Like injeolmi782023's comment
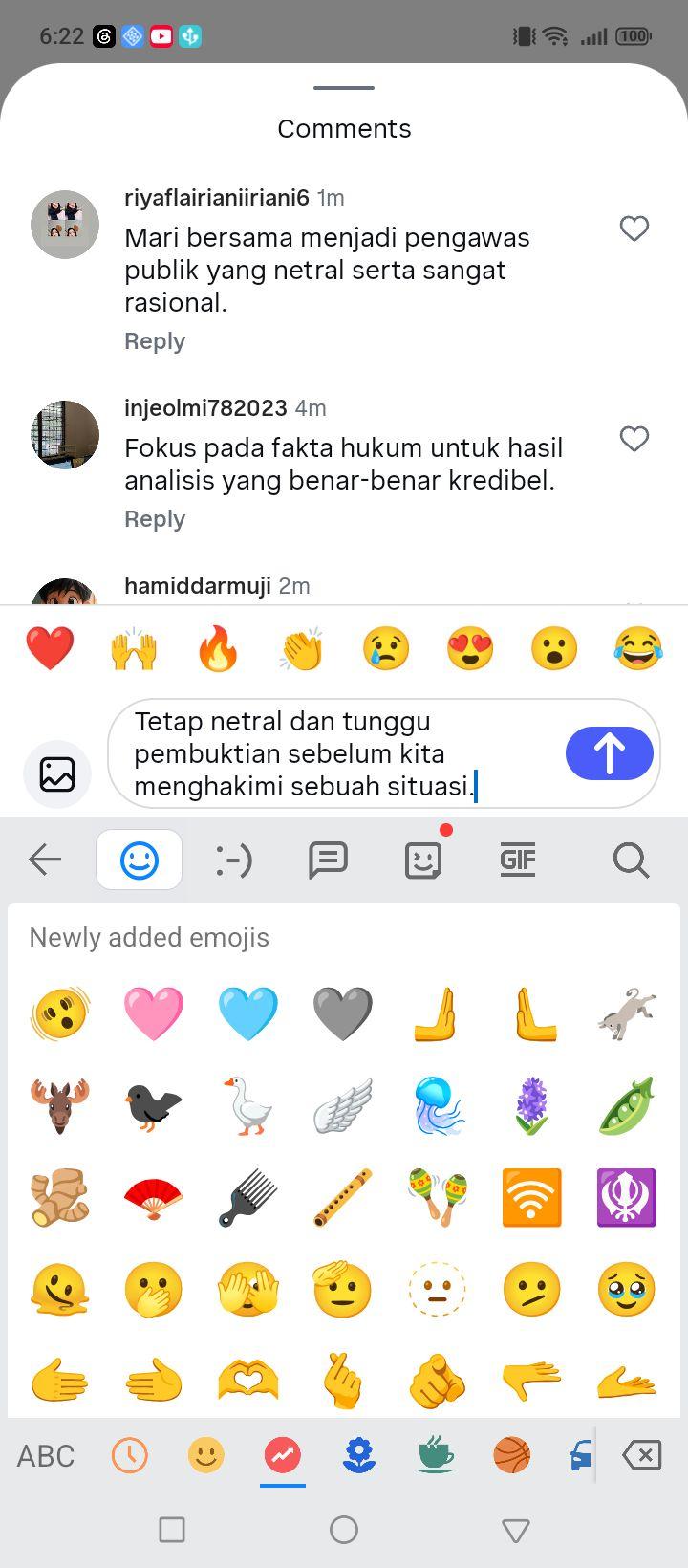Image resolution: width=688 pixels, height=1568 pixels. click(x=634, y=439)
